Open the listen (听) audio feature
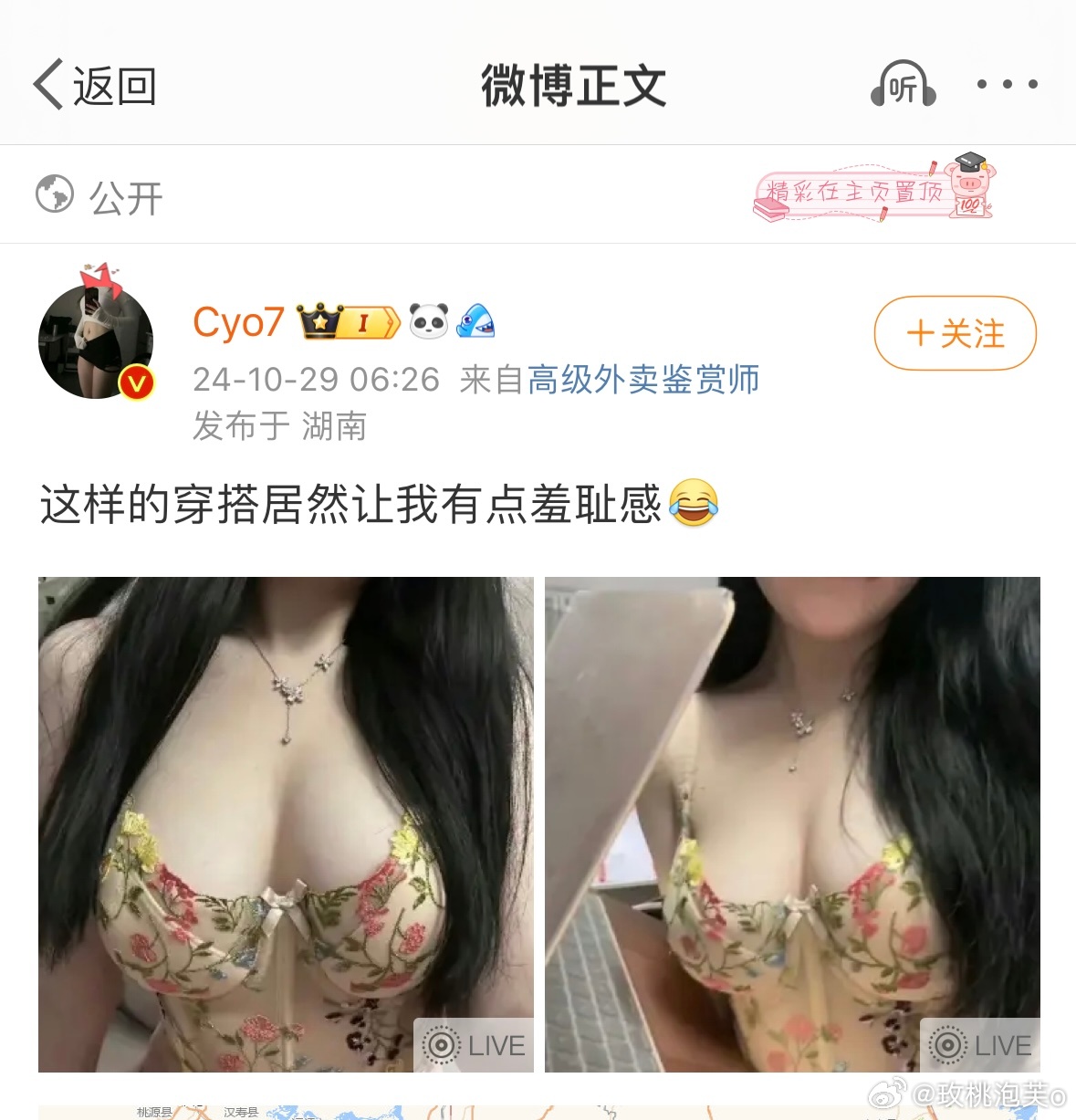 (903, 85)
